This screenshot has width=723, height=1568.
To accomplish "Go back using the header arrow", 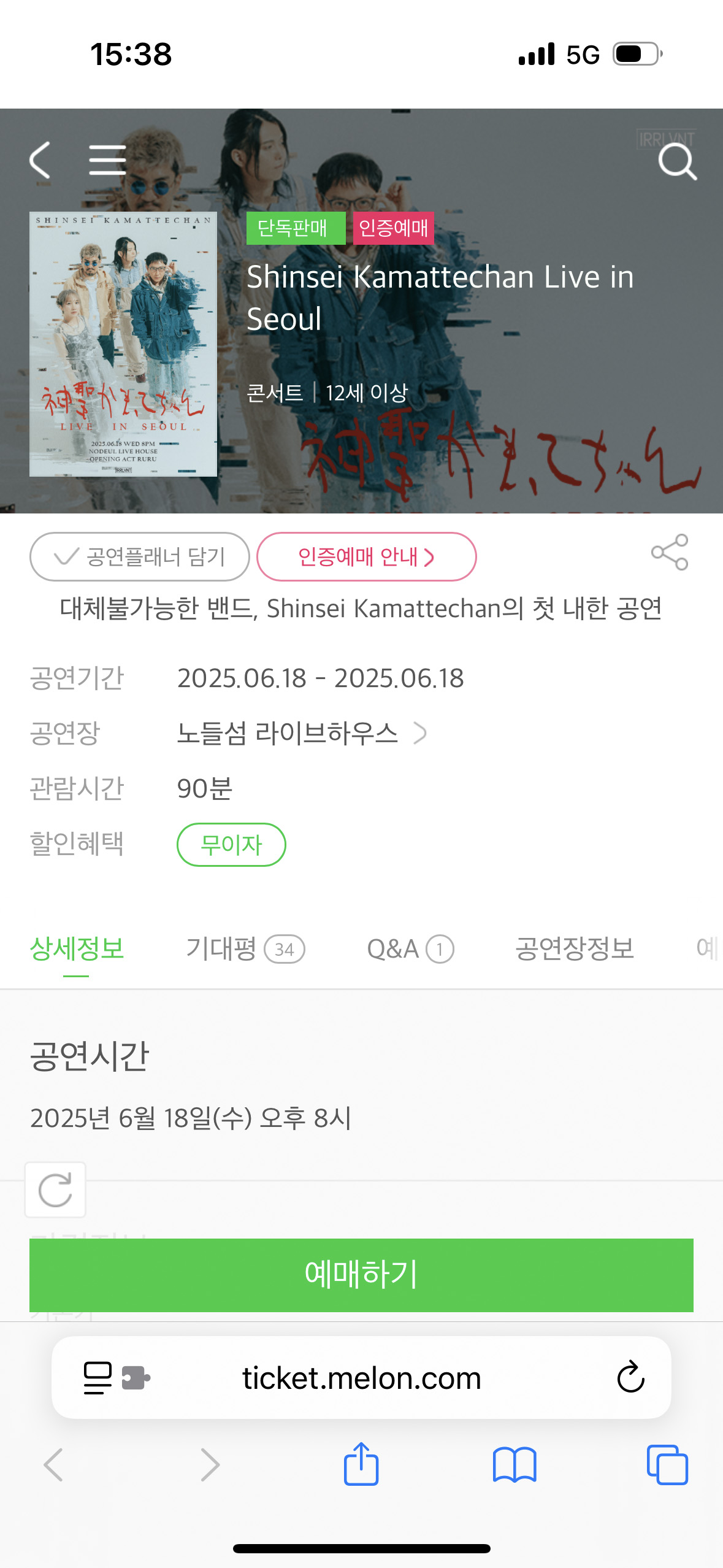I will (x=40, y=160).
